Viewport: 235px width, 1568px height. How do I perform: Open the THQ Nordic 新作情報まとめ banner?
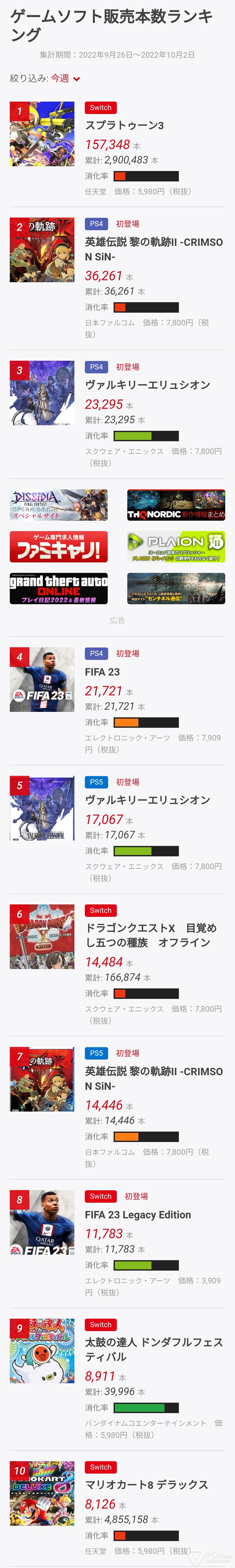click(176, 505)
